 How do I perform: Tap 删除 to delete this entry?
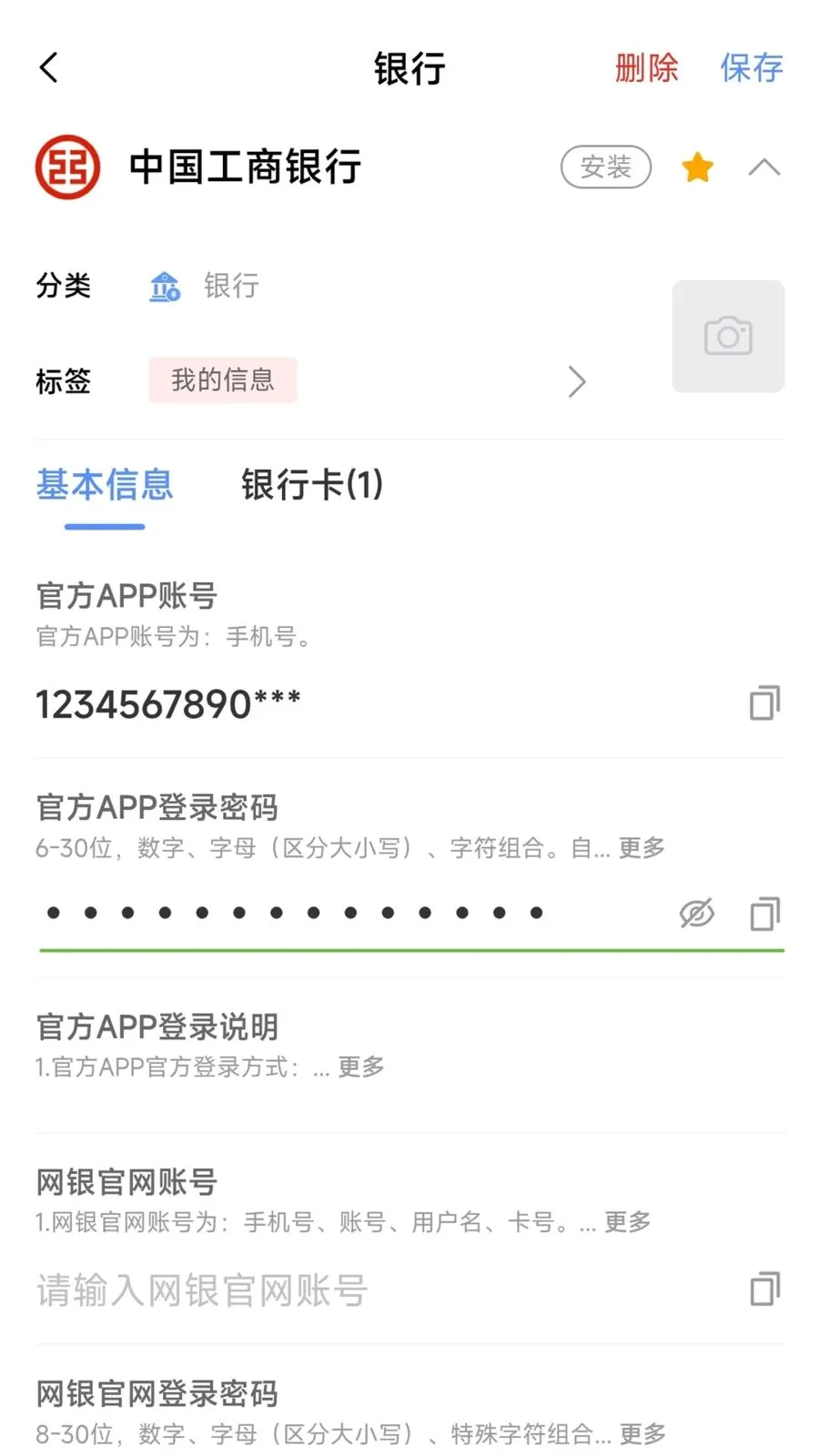(646, 67)
